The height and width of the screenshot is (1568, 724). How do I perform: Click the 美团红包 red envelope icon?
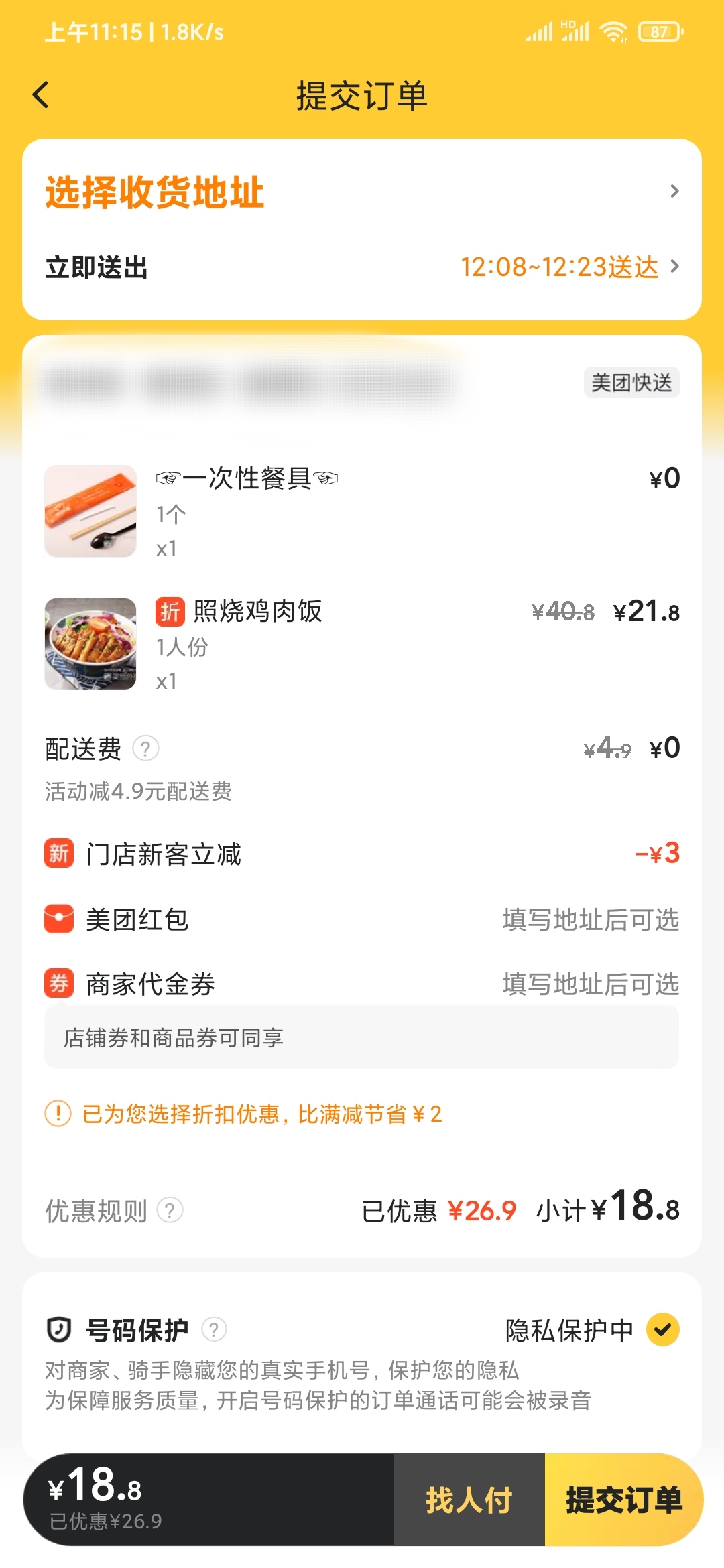coord(59,920)
